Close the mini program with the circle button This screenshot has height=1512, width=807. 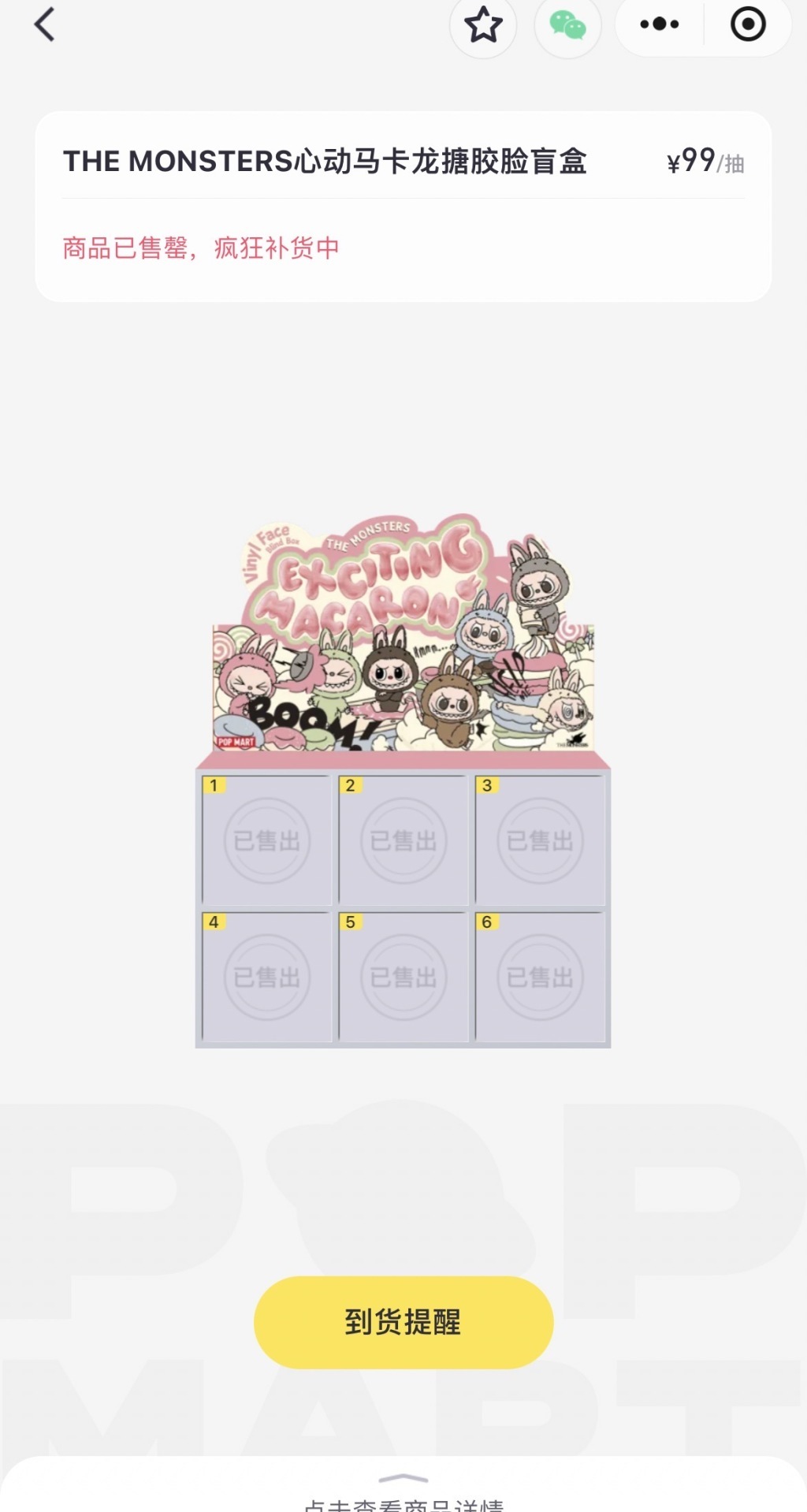point(748,24)
